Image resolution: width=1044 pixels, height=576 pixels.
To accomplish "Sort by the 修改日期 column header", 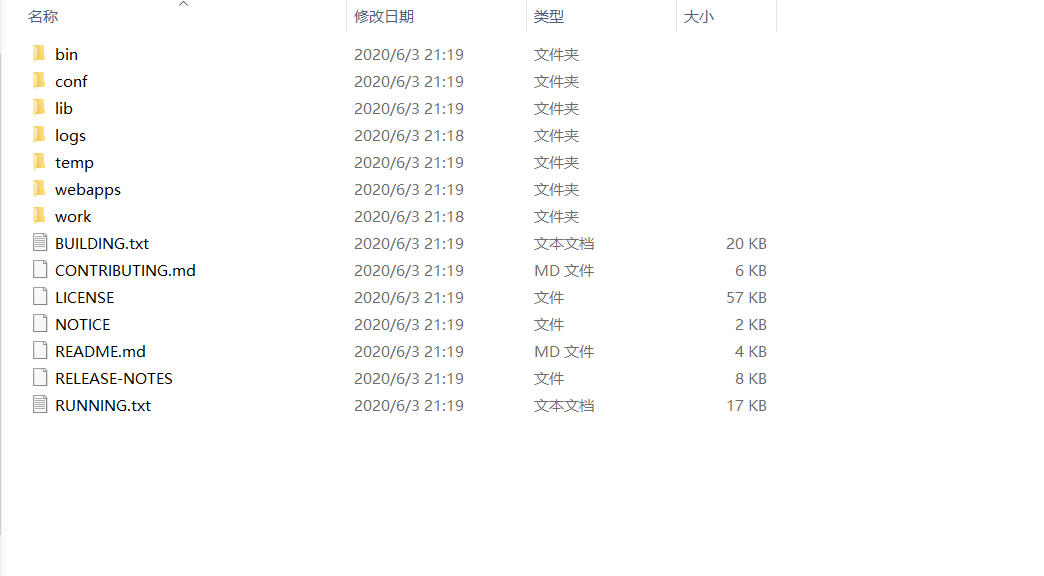I will point(384,17).
